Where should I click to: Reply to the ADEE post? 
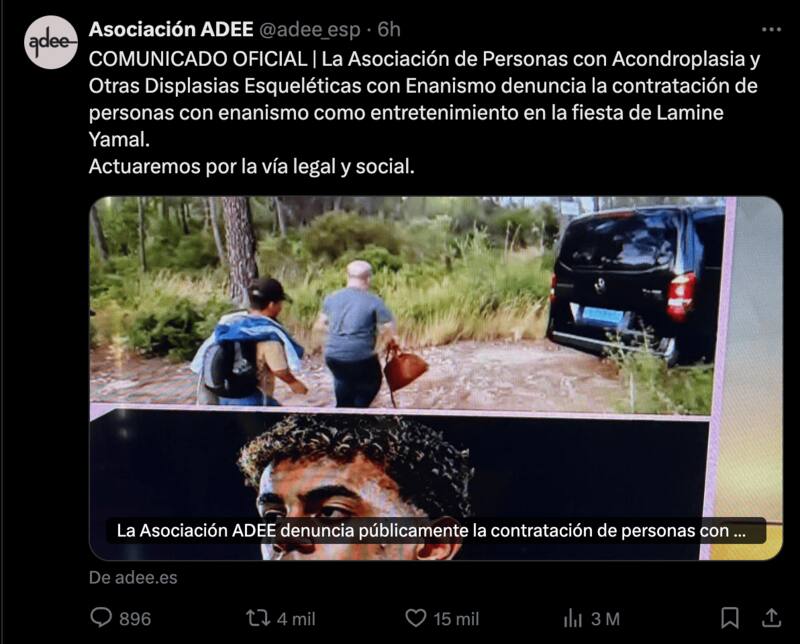point(102,618)
